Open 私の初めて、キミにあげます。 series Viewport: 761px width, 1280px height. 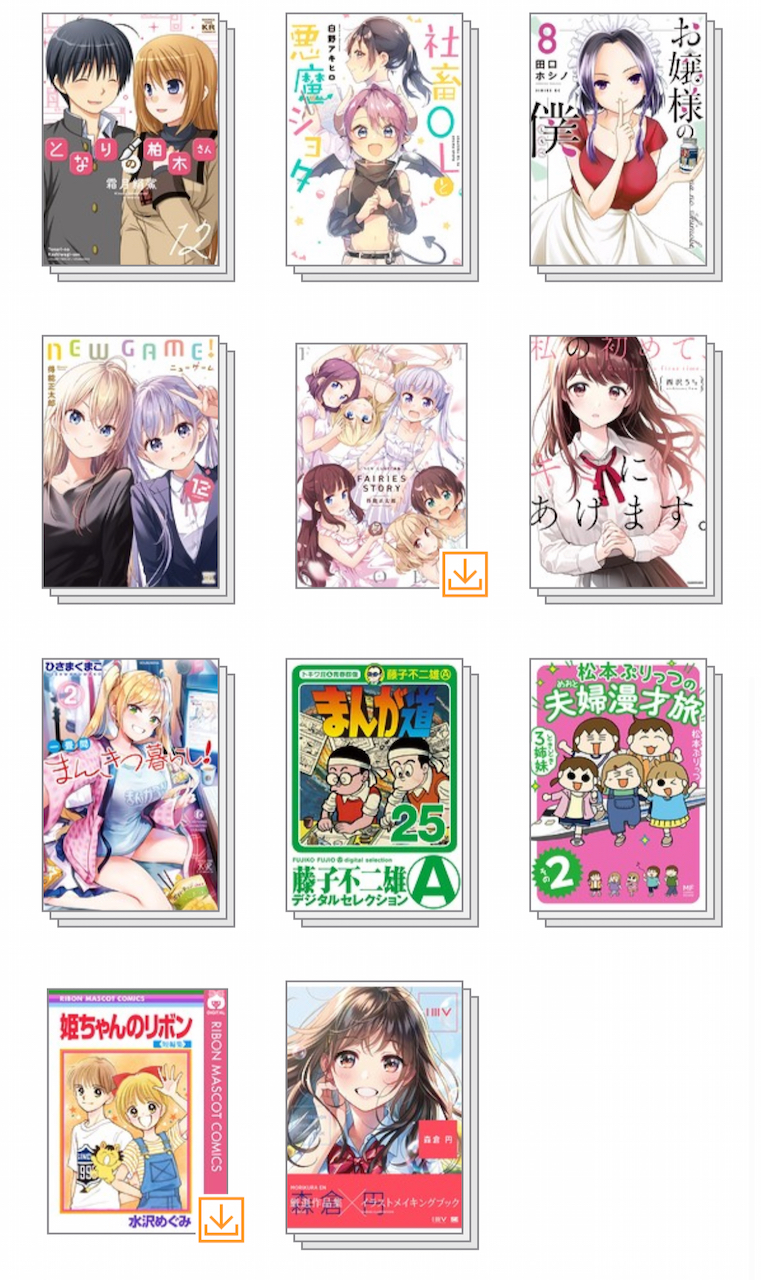coord(618,462)
